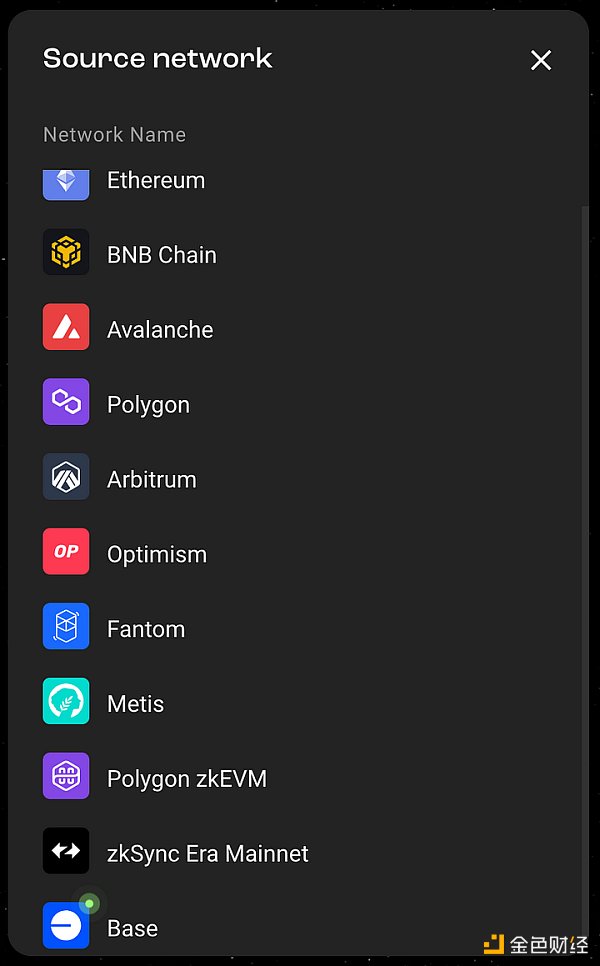Select the Avalanche network
The width and height of the screenshot is (600, 966).
pyautogui.click(x=160, y=330)
